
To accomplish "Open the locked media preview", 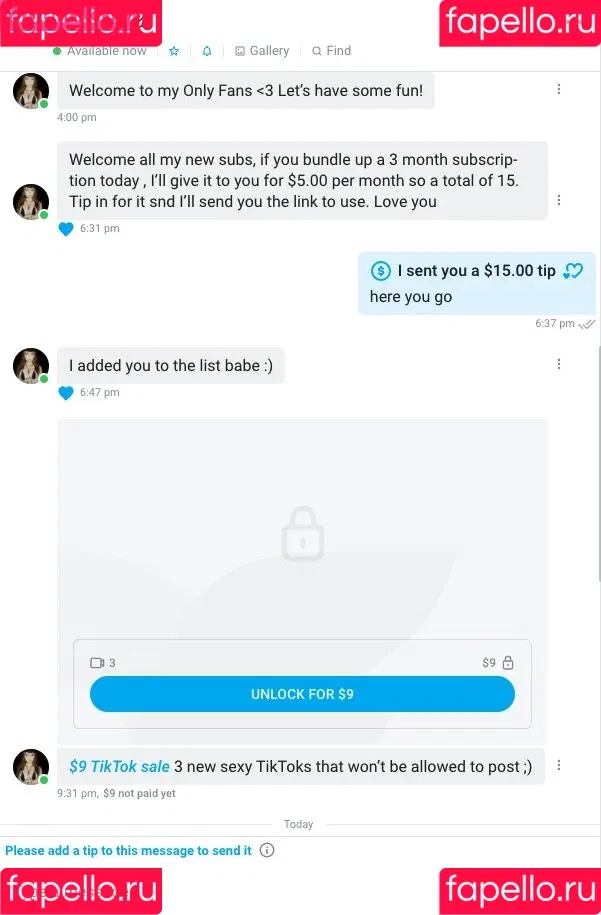I will pos(302,530).
